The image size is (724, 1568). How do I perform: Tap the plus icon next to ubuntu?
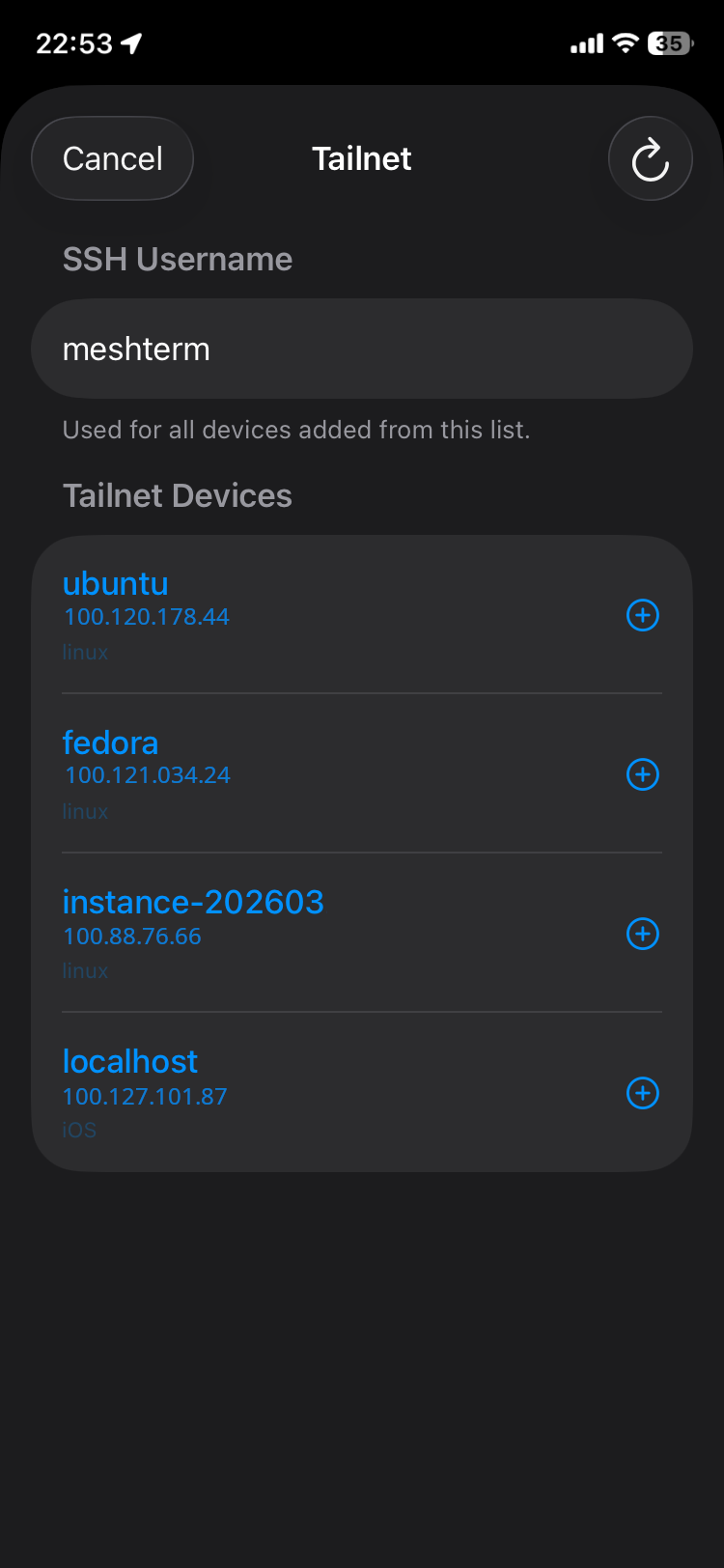click(643, 615)
